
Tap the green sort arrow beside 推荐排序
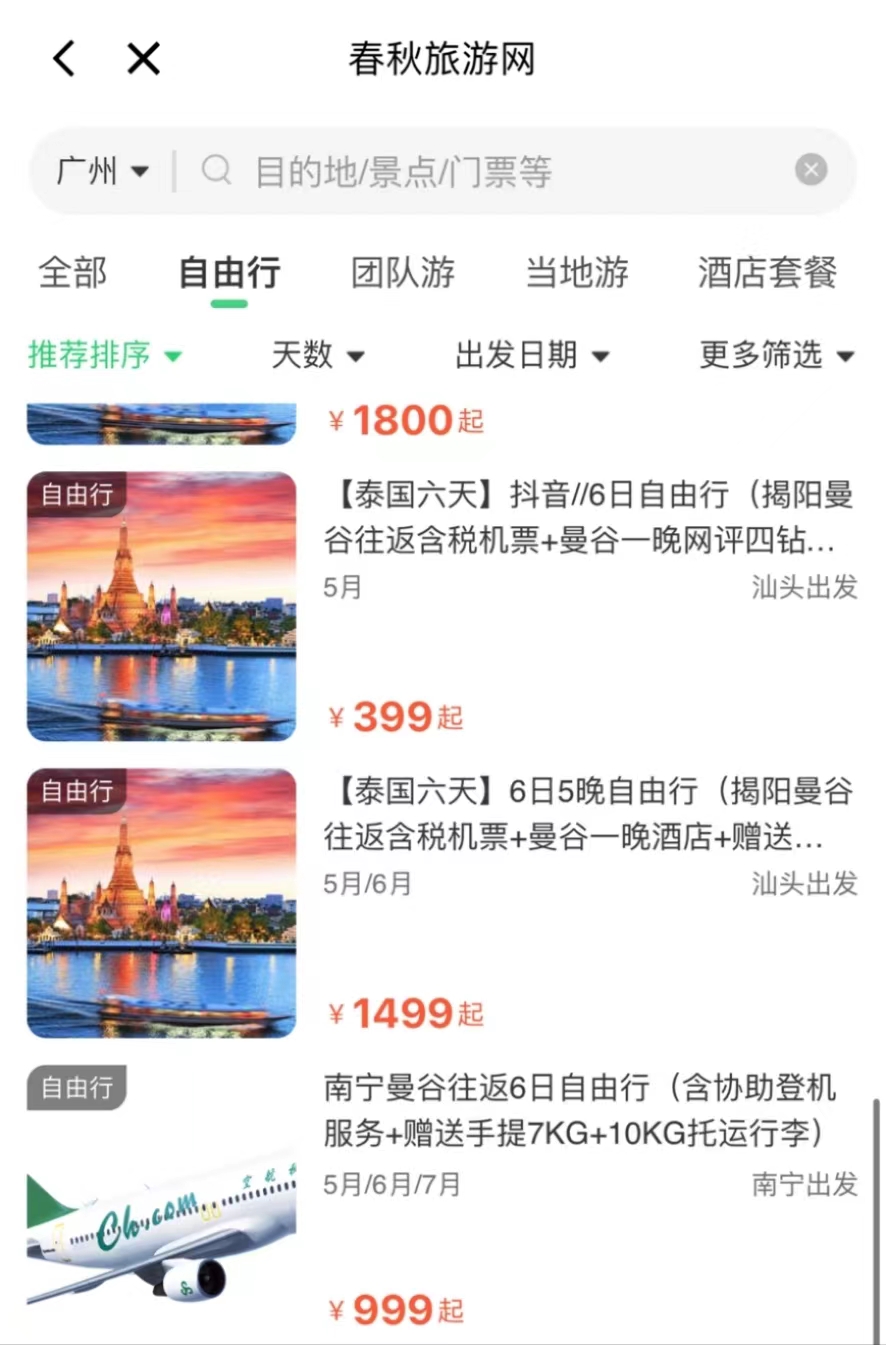click(172, 356)
